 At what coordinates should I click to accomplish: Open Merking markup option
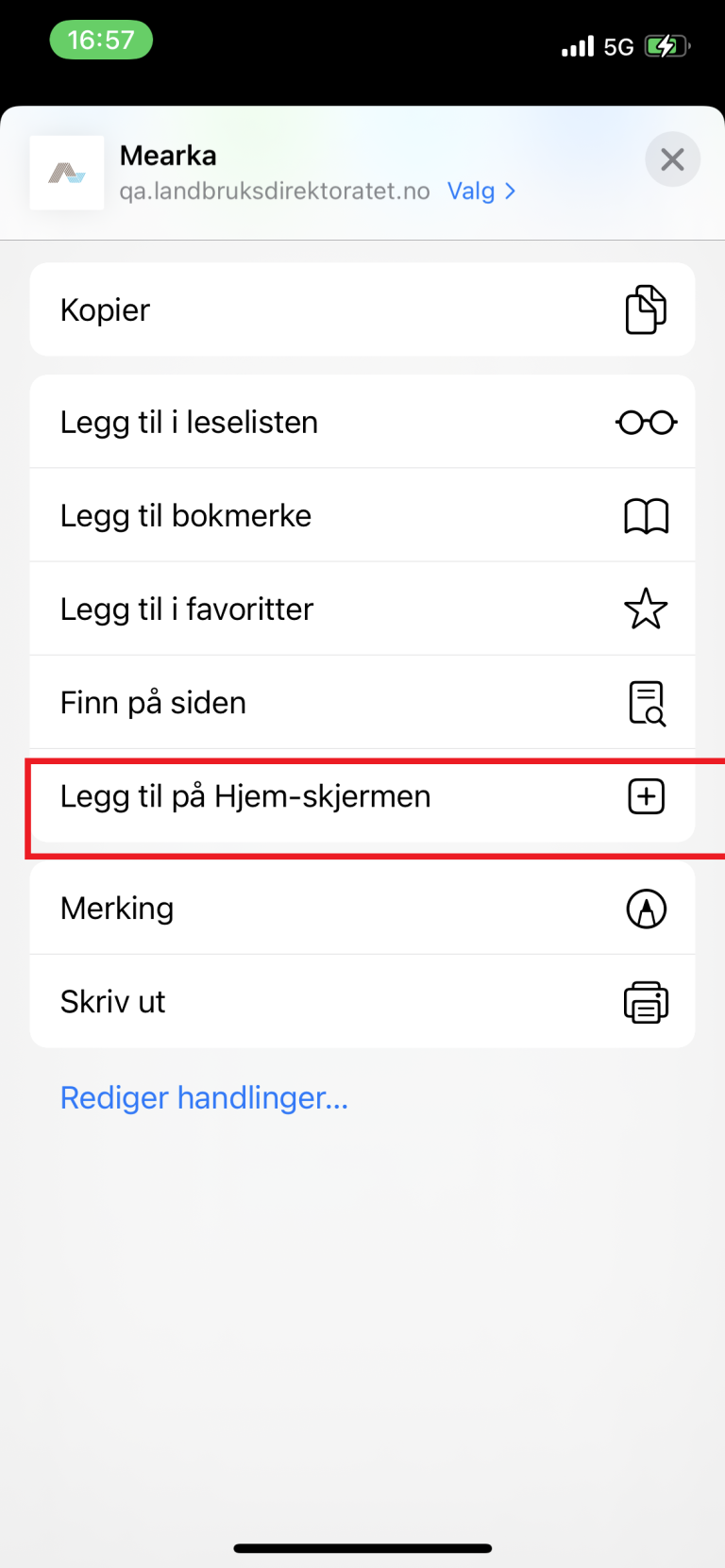362,908
